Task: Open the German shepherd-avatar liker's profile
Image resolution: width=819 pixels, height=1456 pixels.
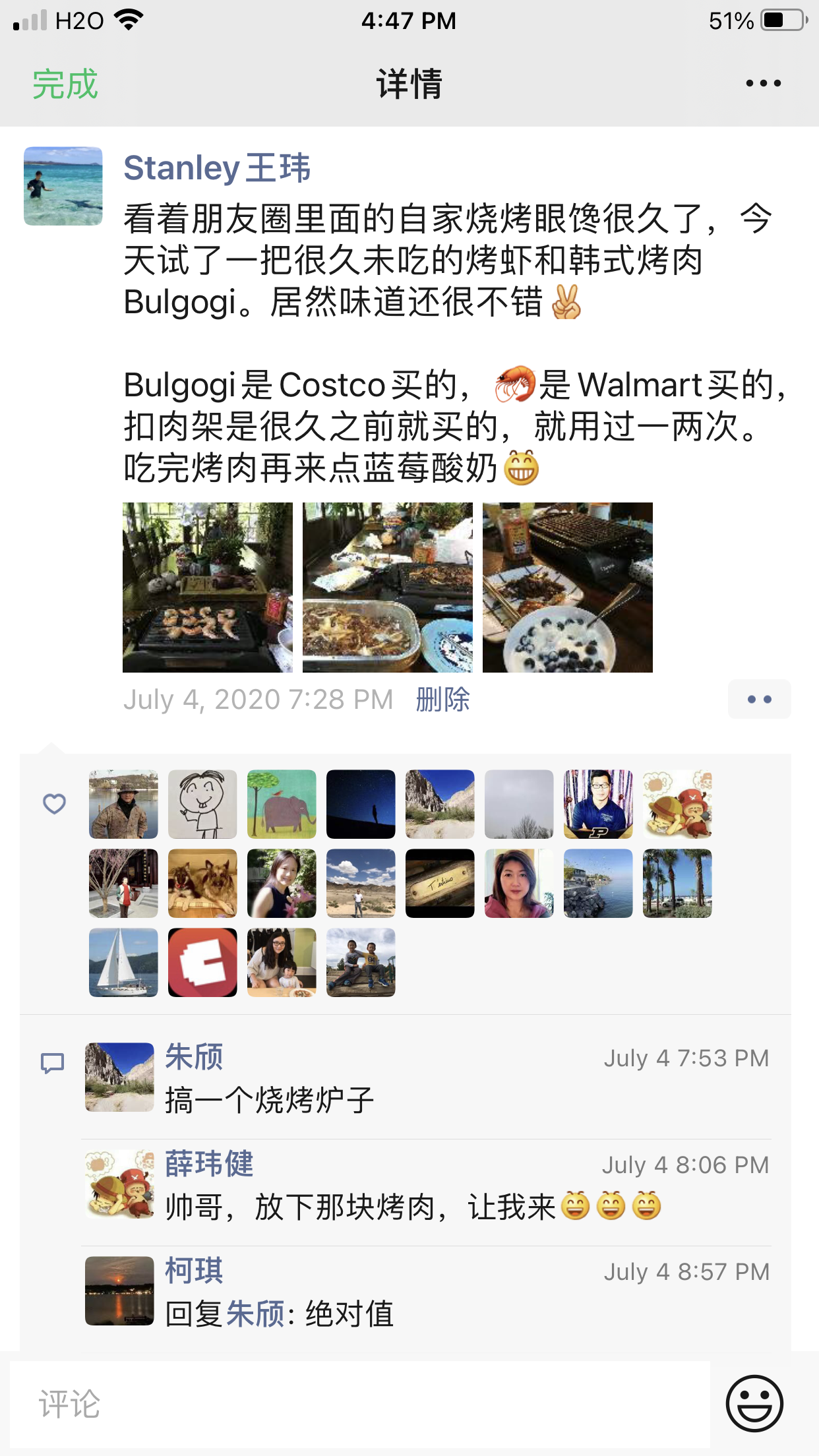Action: click(x=202, y=883)
